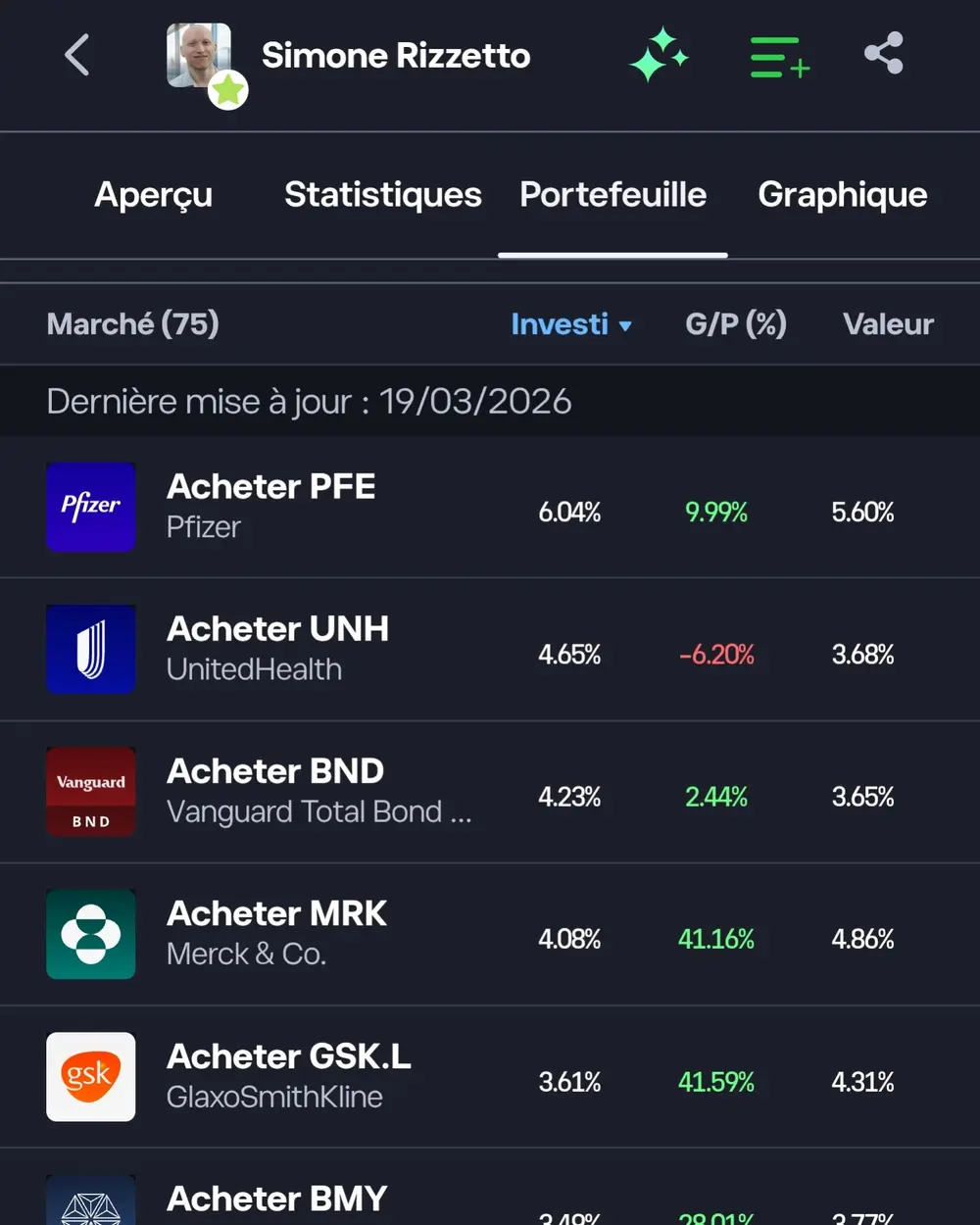
Task: Select the Vanguard BND logo icon
Action: (x=90, y=792)
